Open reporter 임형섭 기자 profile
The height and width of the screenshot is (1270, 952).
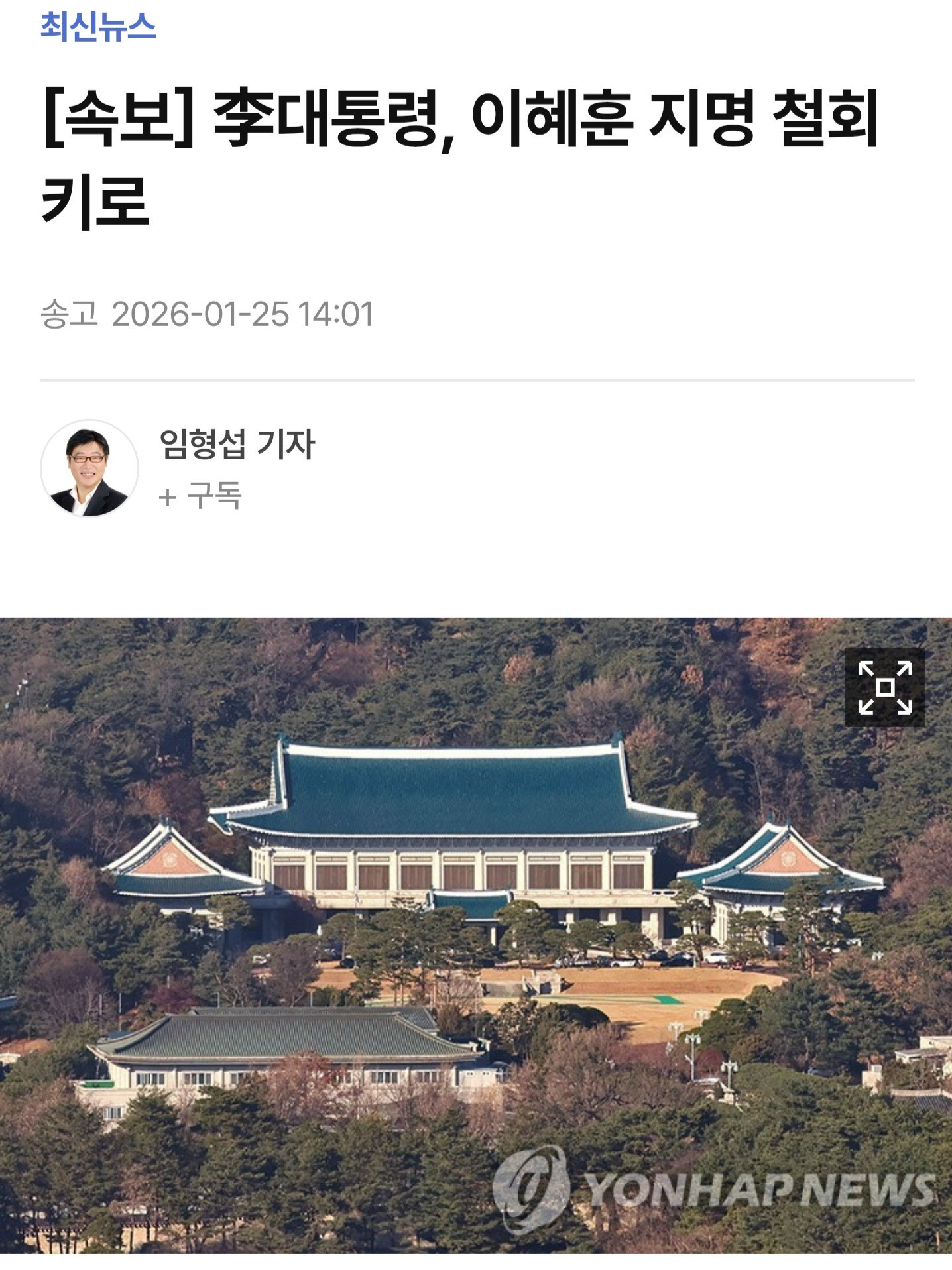click(x=237, y=444)
